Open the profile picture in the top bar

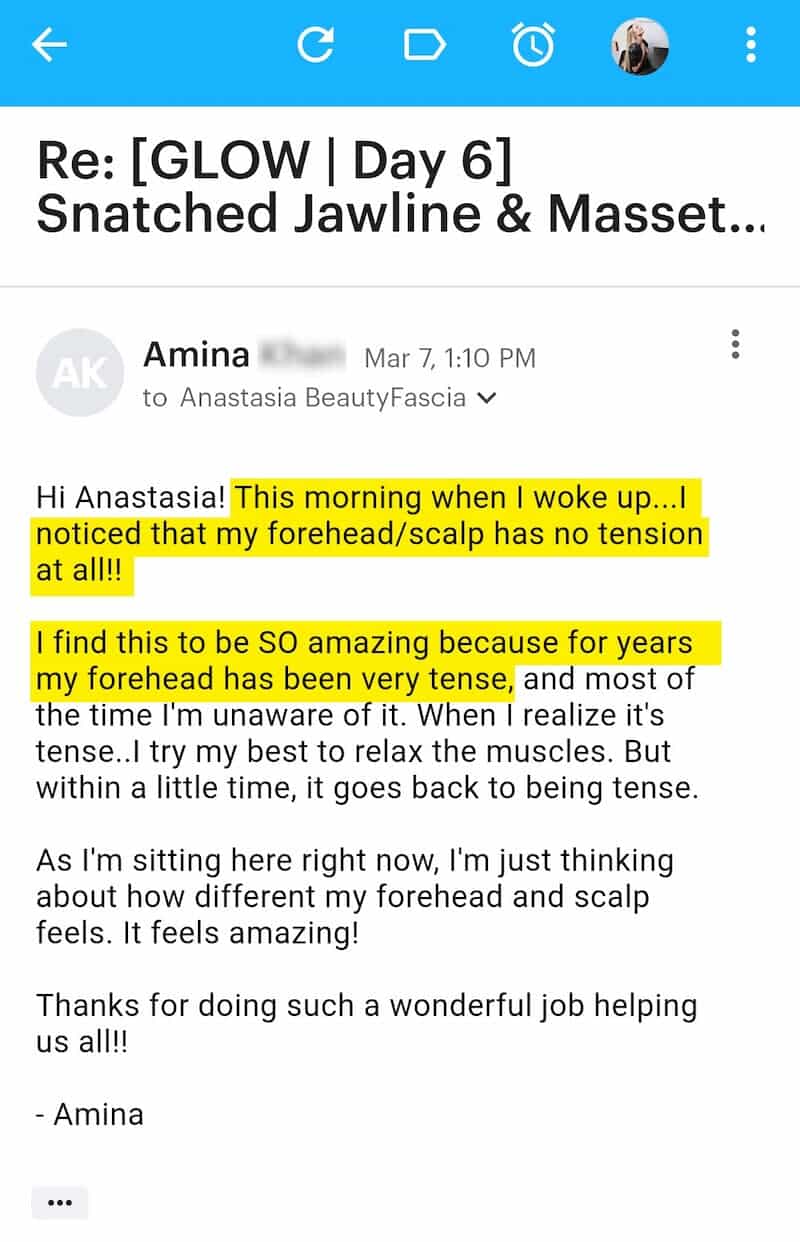(640, 46)
